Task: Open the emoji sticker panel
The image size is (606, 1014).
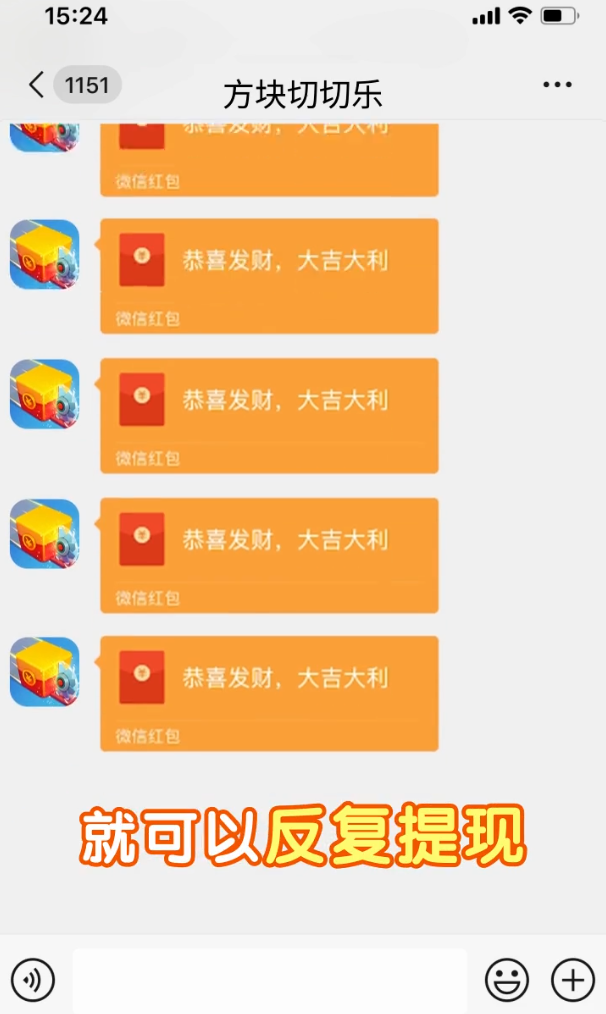Action: (507, 980)
